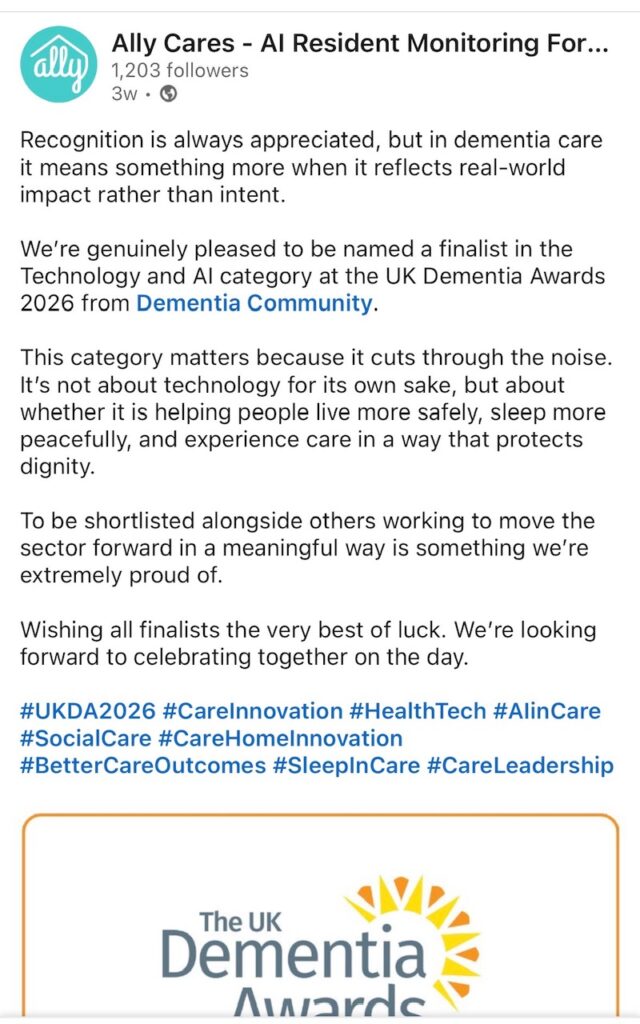This screenshot has height=1024, width=640.
Task: Open the Ally Cares page name
Action: 360,43
